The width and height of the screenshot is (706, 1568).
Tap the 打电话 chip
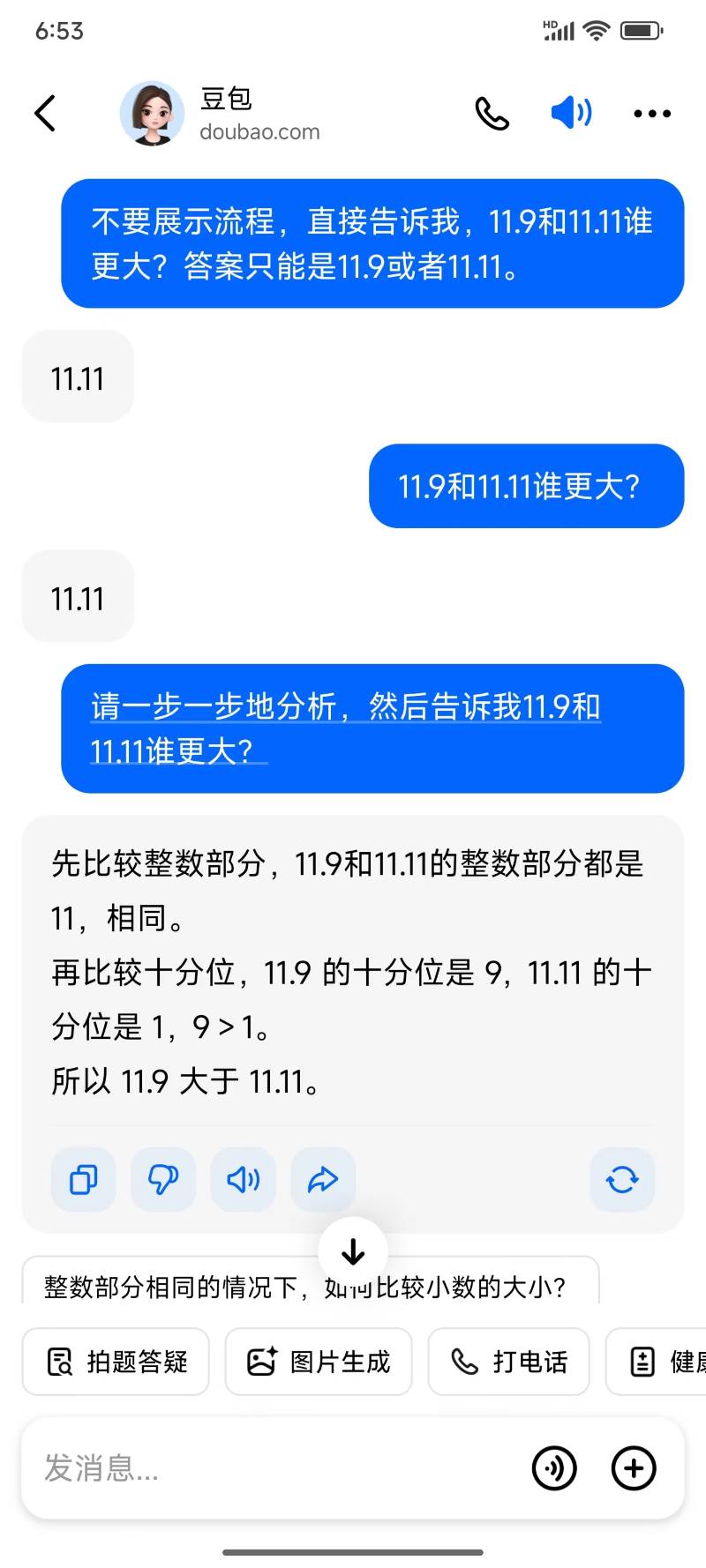(508, 1362)
